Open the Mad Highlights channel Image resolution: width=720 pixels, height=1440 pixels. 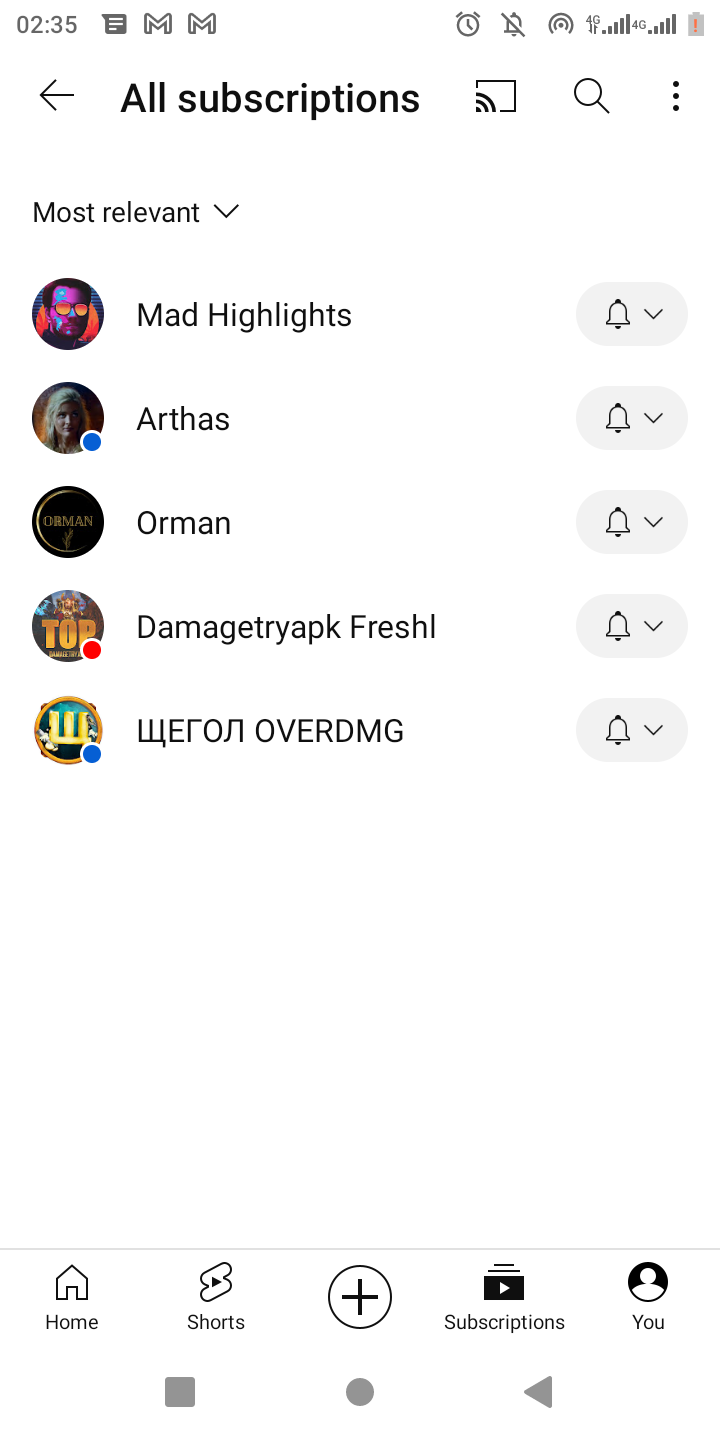[x=244, y=315]
